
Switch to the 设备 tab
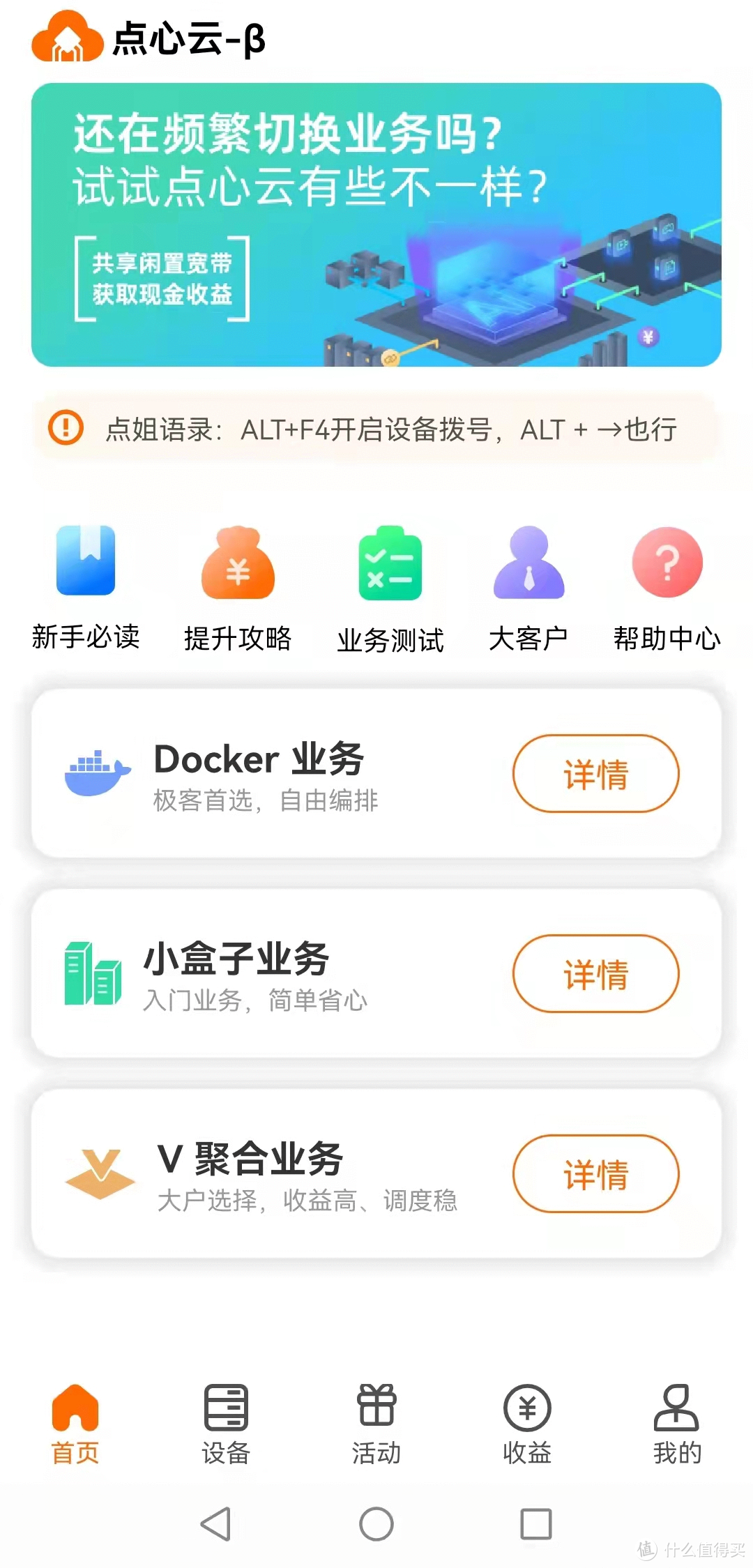point(226,1424)
